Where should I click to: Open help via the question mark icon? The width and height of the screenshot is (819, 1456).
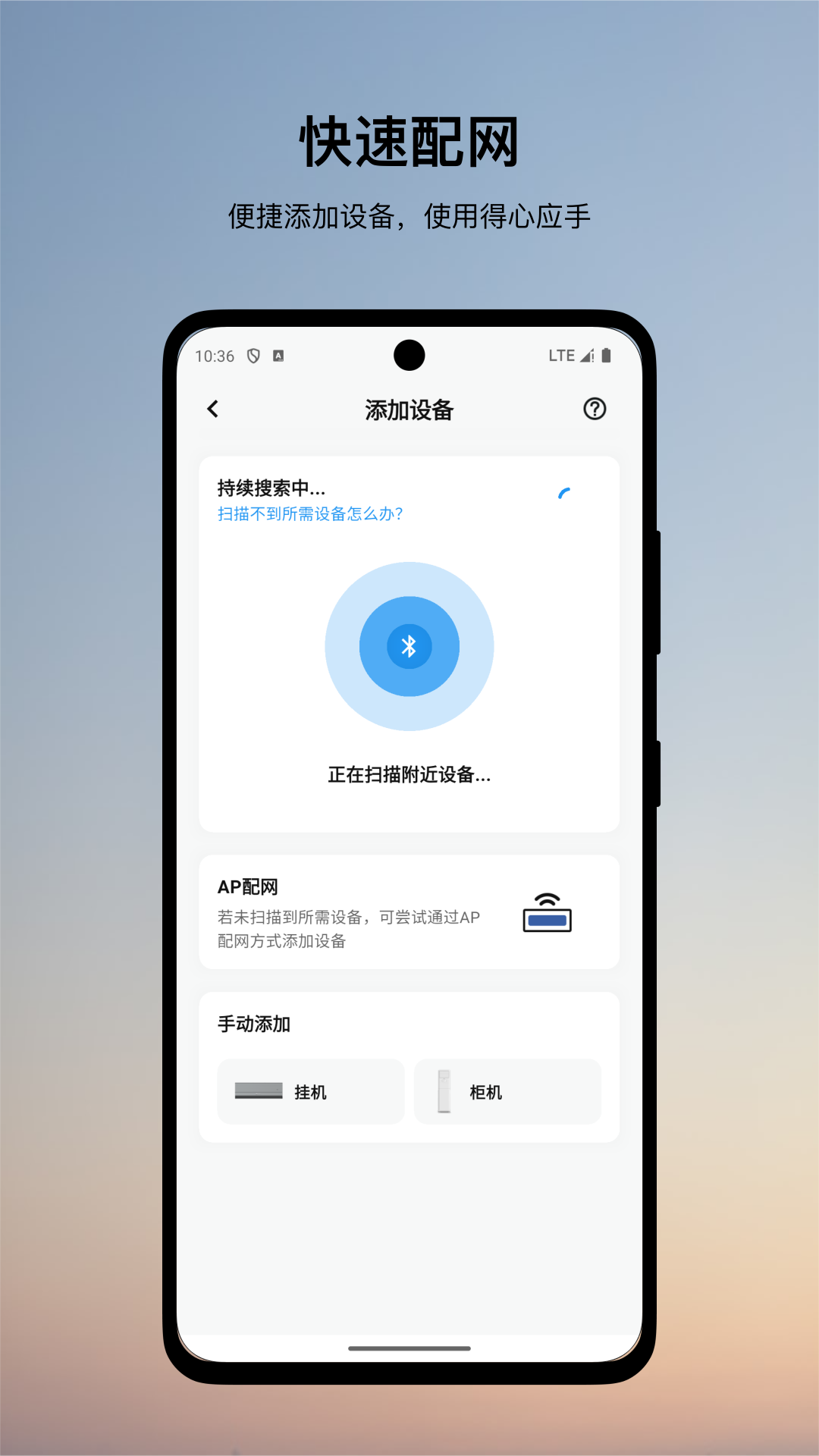[596, 409]
